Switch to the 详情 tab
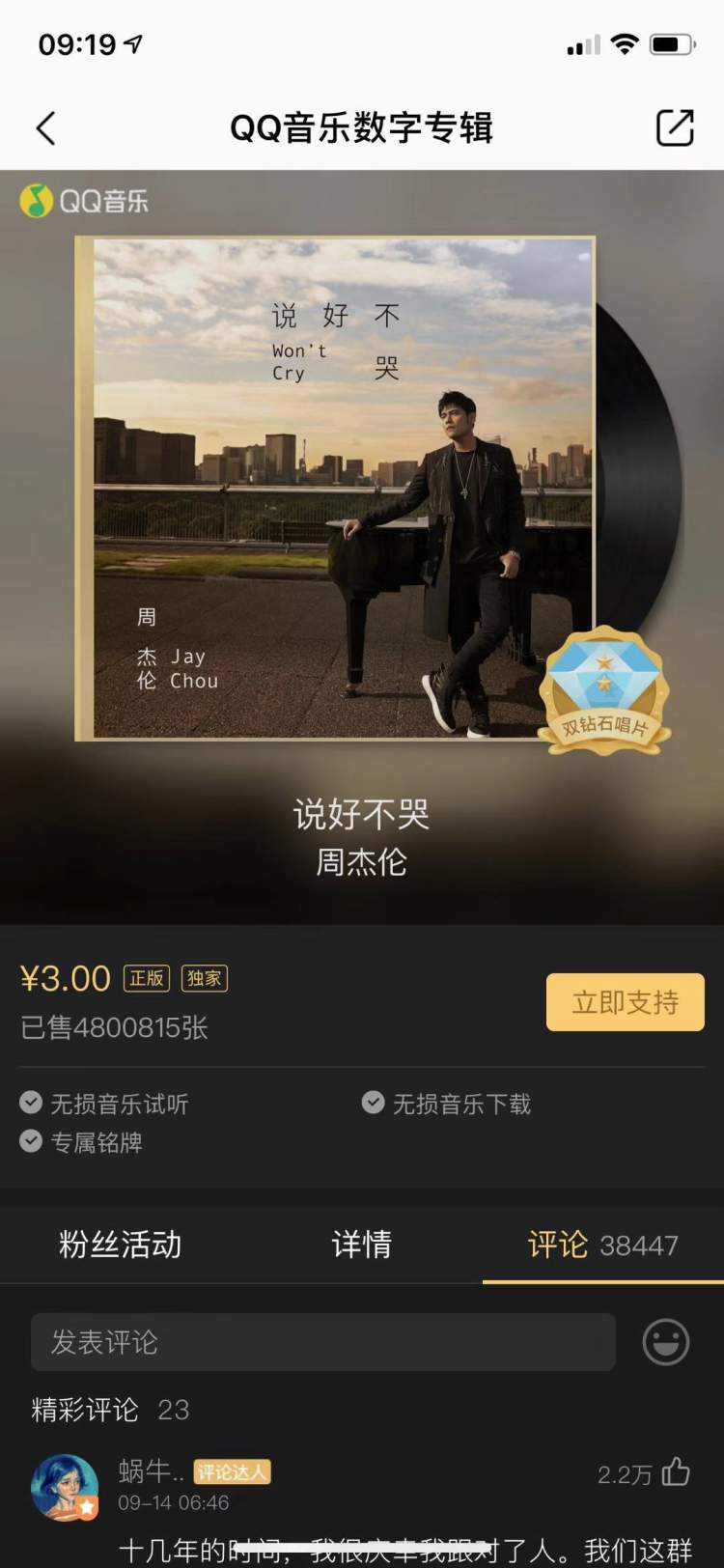 [361, 1245]
